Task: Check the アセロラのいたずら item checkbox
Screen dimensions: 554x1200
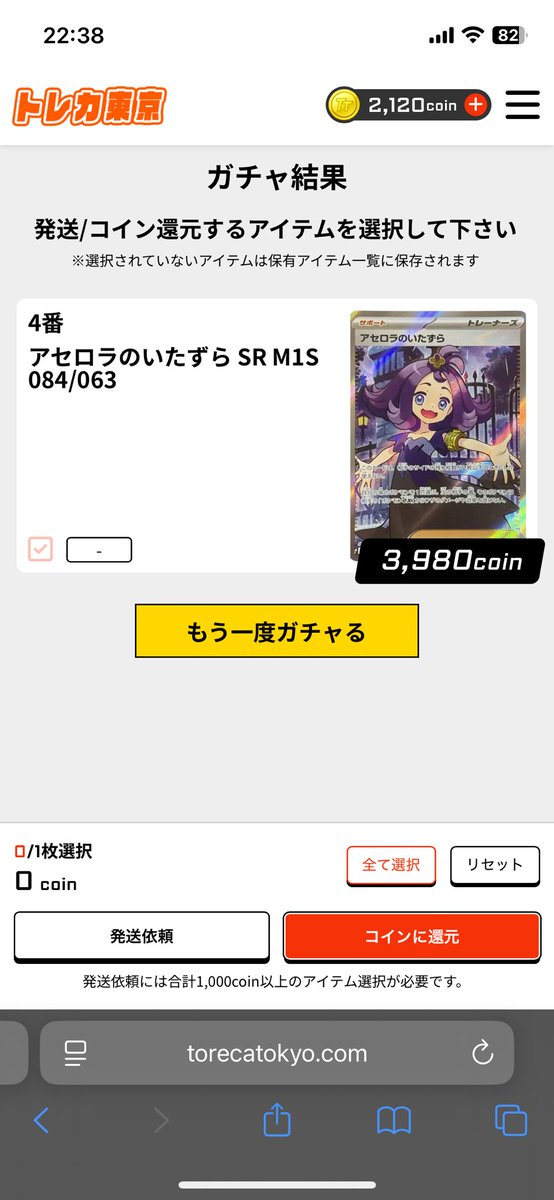Action: click(40, 549)
